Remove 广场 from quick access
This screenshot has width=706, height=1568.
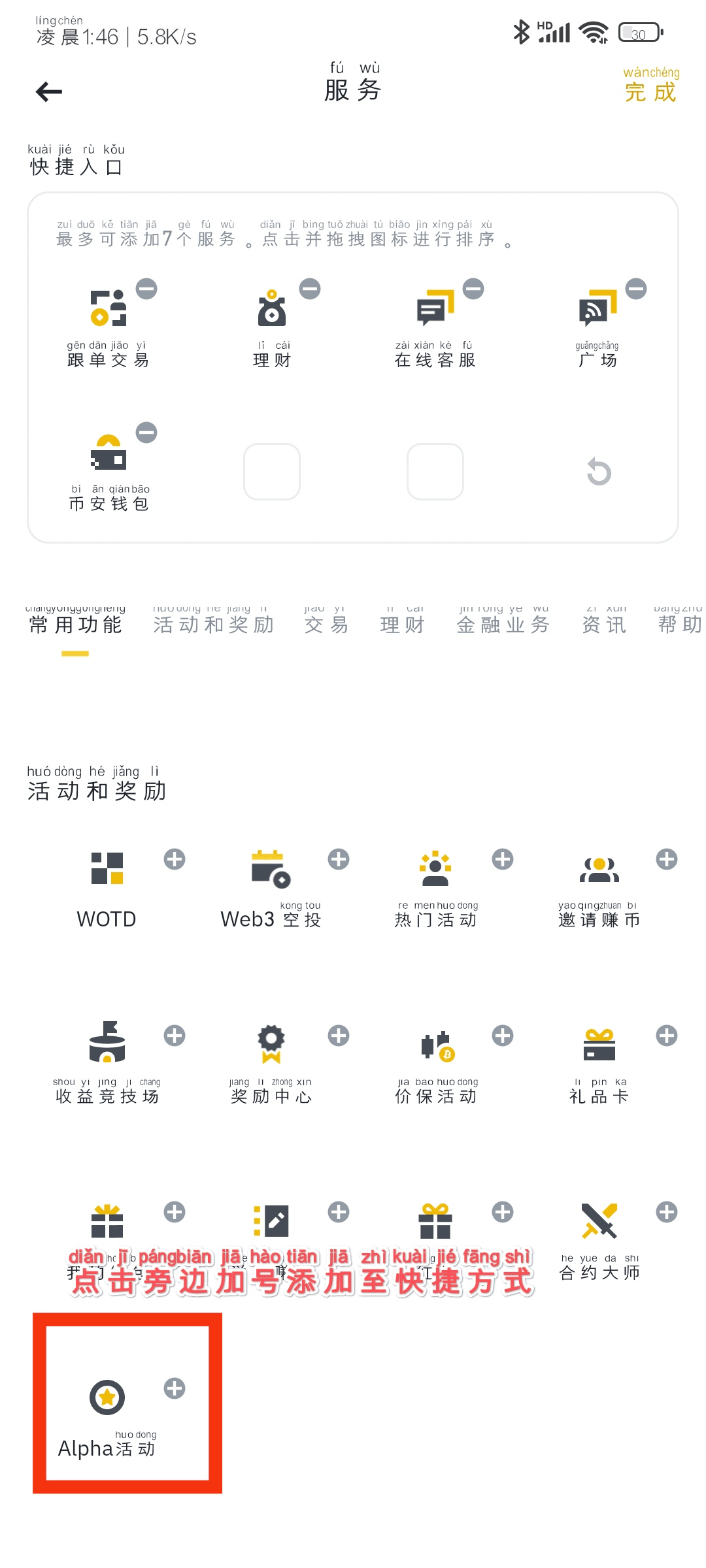pyautogui.click(x=636, y=289)
